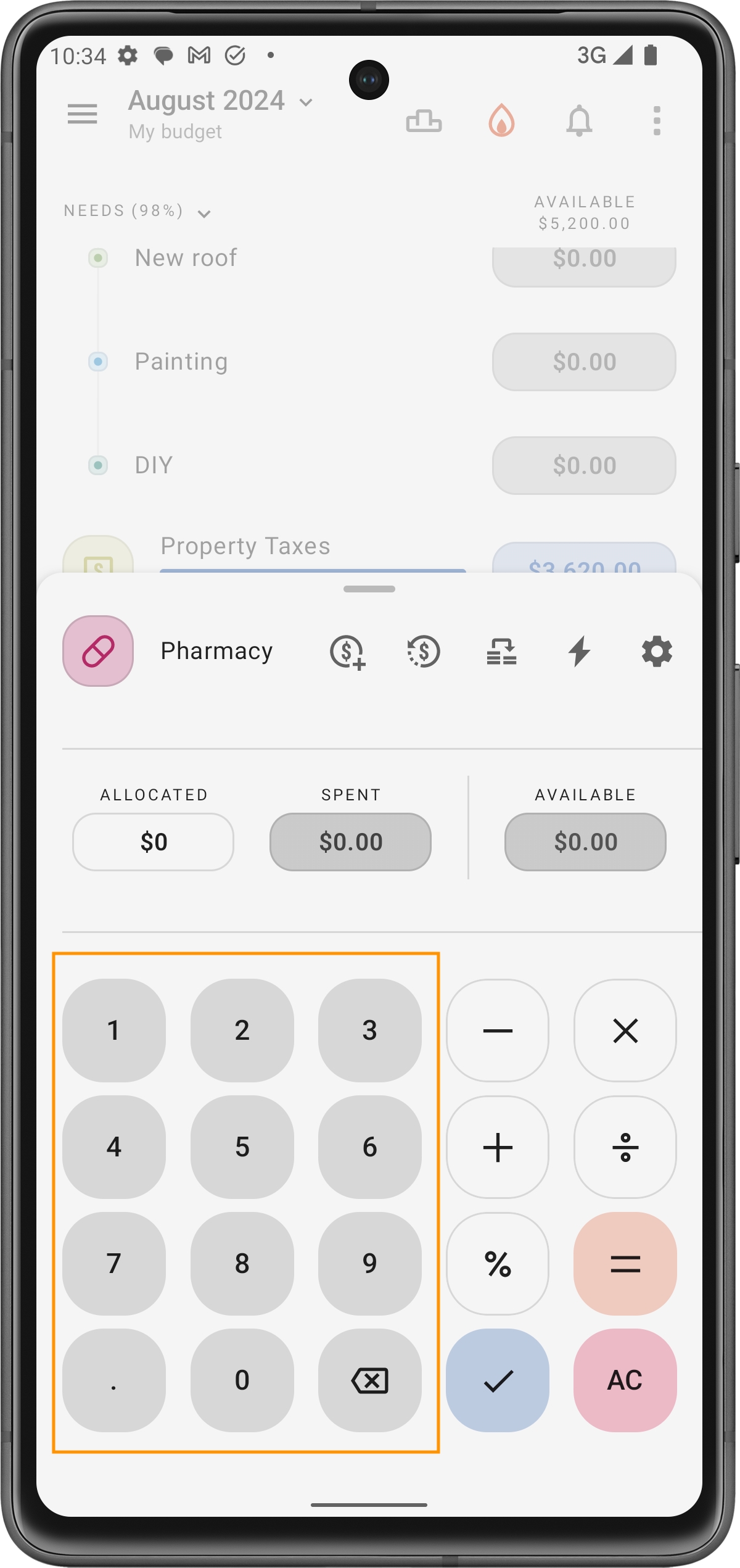Confirm the amount with the checkmark button
This screenshot has height=1568, width=740.
[498, 1380]
